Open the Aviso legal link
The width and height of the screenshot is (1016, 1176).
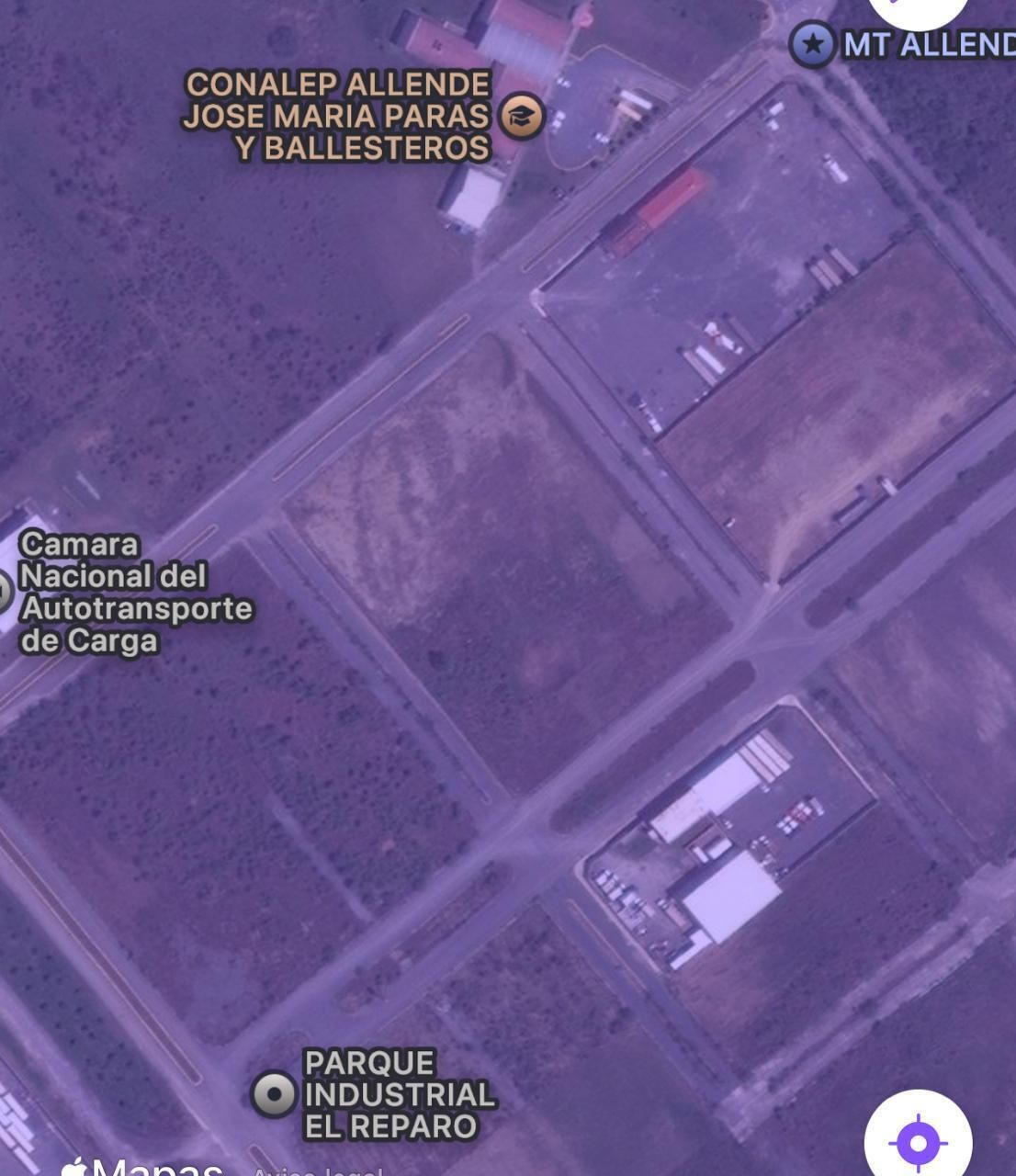click(x=317, y=1170)
